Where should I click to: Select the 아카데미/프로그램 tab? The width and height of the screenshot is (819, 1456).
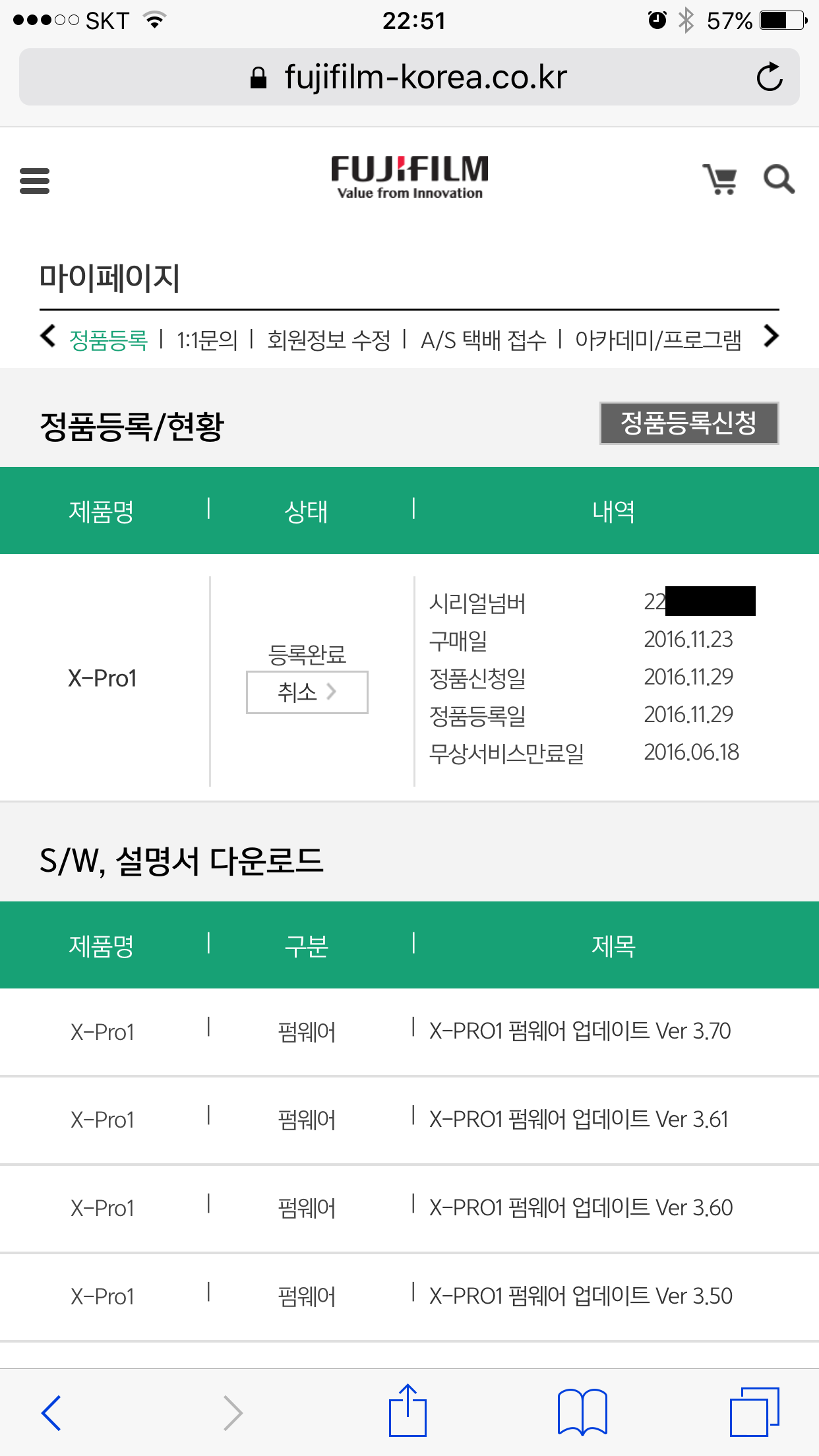658,340
